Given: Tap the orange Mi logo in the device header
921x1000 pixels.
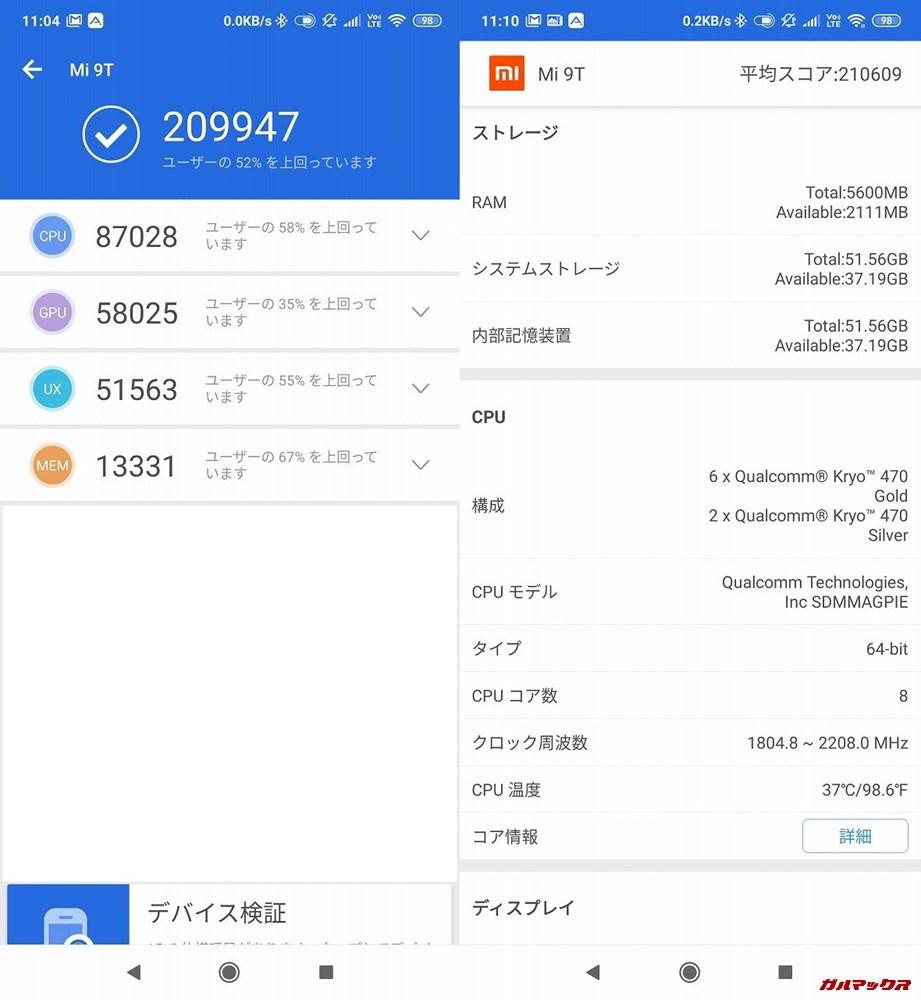Looking at the screenshot, I should (506, 72).
